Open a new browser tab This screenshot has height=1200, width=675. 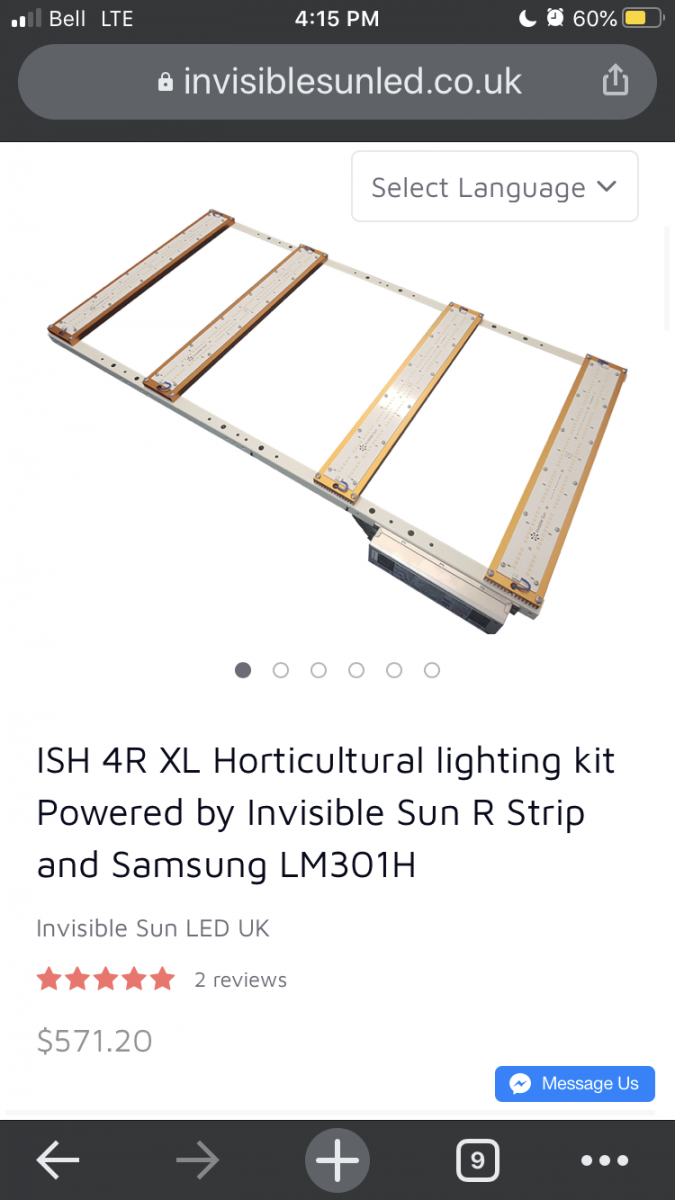(x=337, y=1160)
